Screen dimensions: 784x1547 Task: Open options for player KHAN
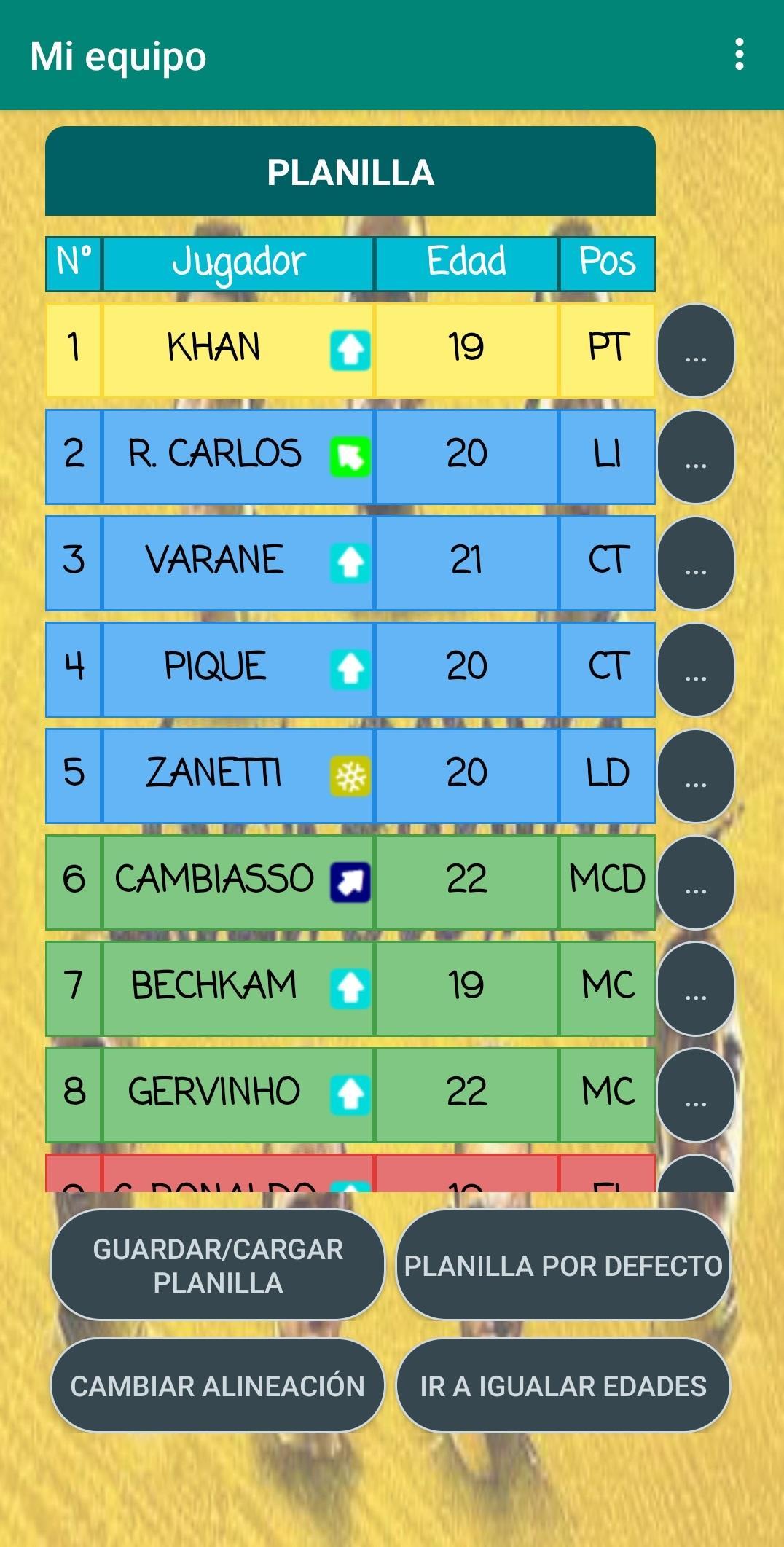coord(696,350)
